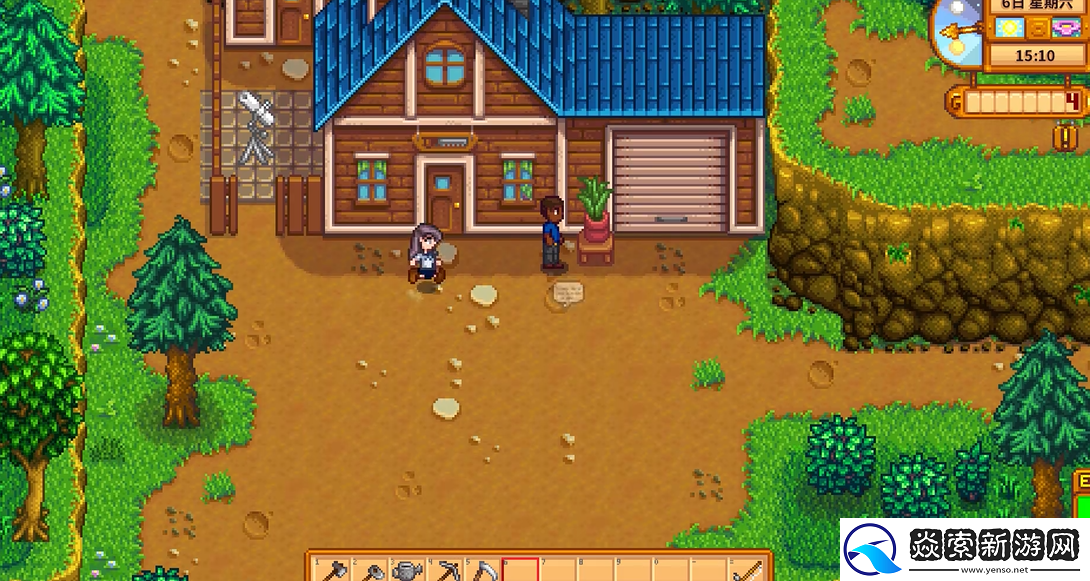Select the scythe in the toolbar
This screenshot has height=581, width=1090.
(x=483, y=570)
